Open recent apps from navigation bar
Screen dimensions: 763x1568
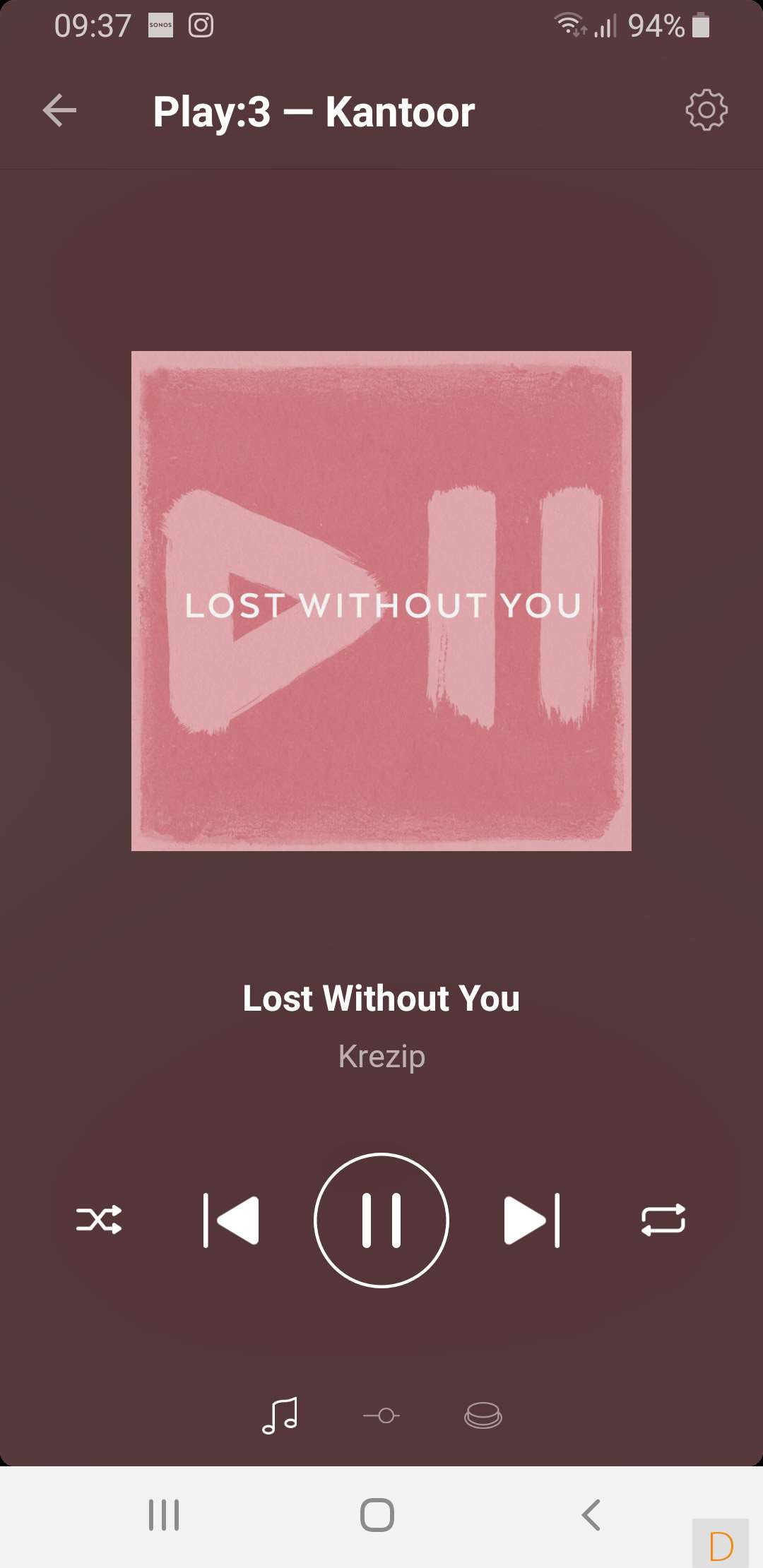click(164, 1515)
